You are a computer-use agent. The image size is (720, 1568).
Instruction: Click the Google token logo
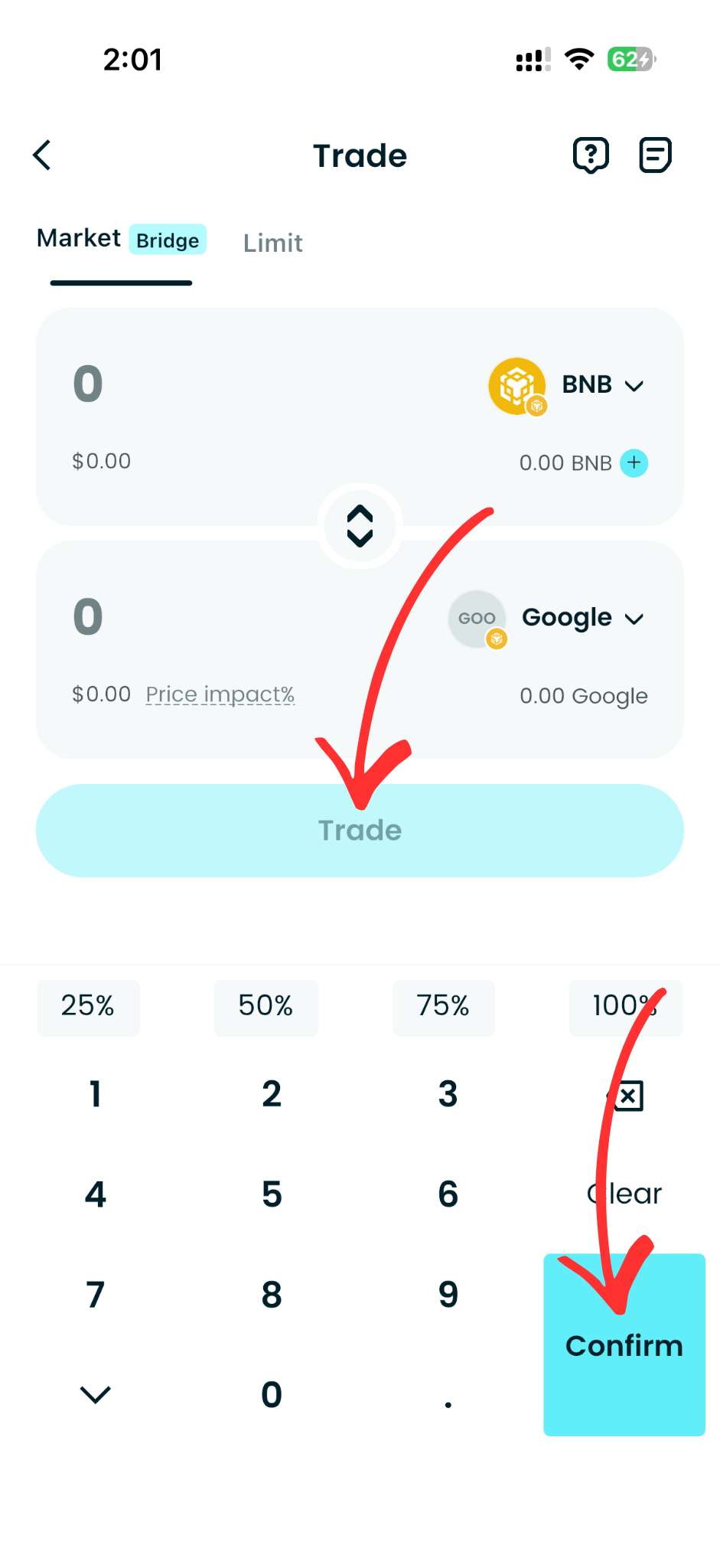[477, 619]
